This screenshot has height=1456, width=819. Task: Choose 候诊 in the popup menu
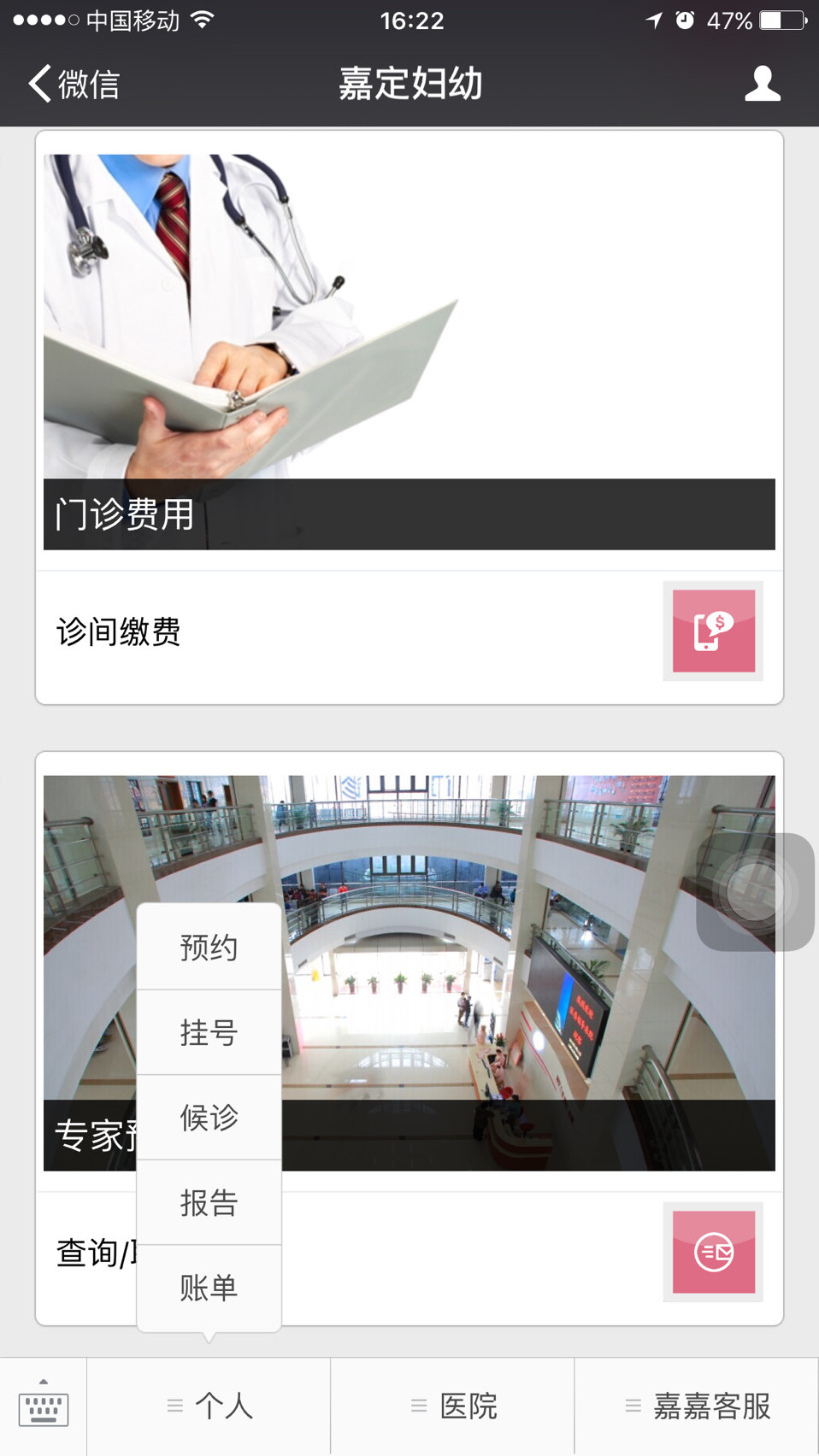pos(209,1117)
